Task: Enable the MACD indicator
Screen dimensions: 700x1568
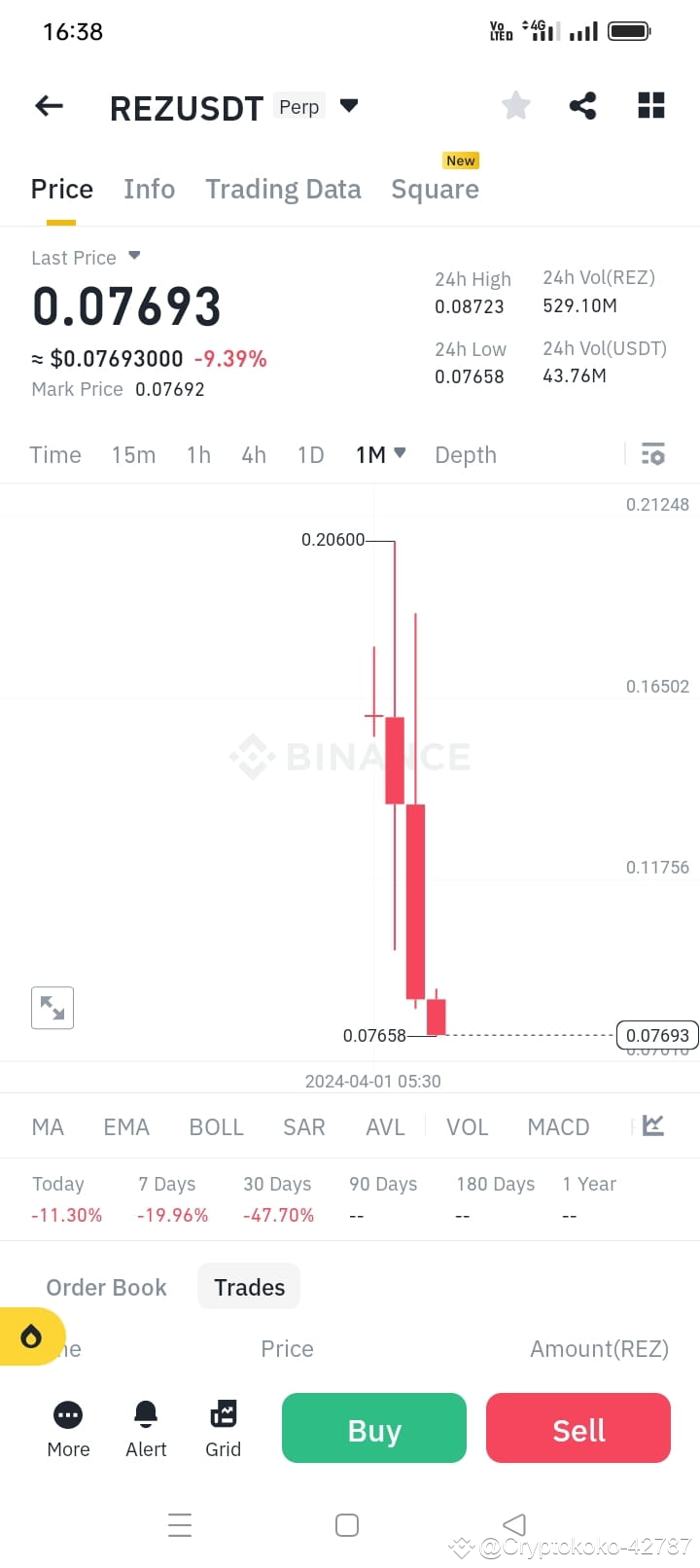Action: [558, 1126]
